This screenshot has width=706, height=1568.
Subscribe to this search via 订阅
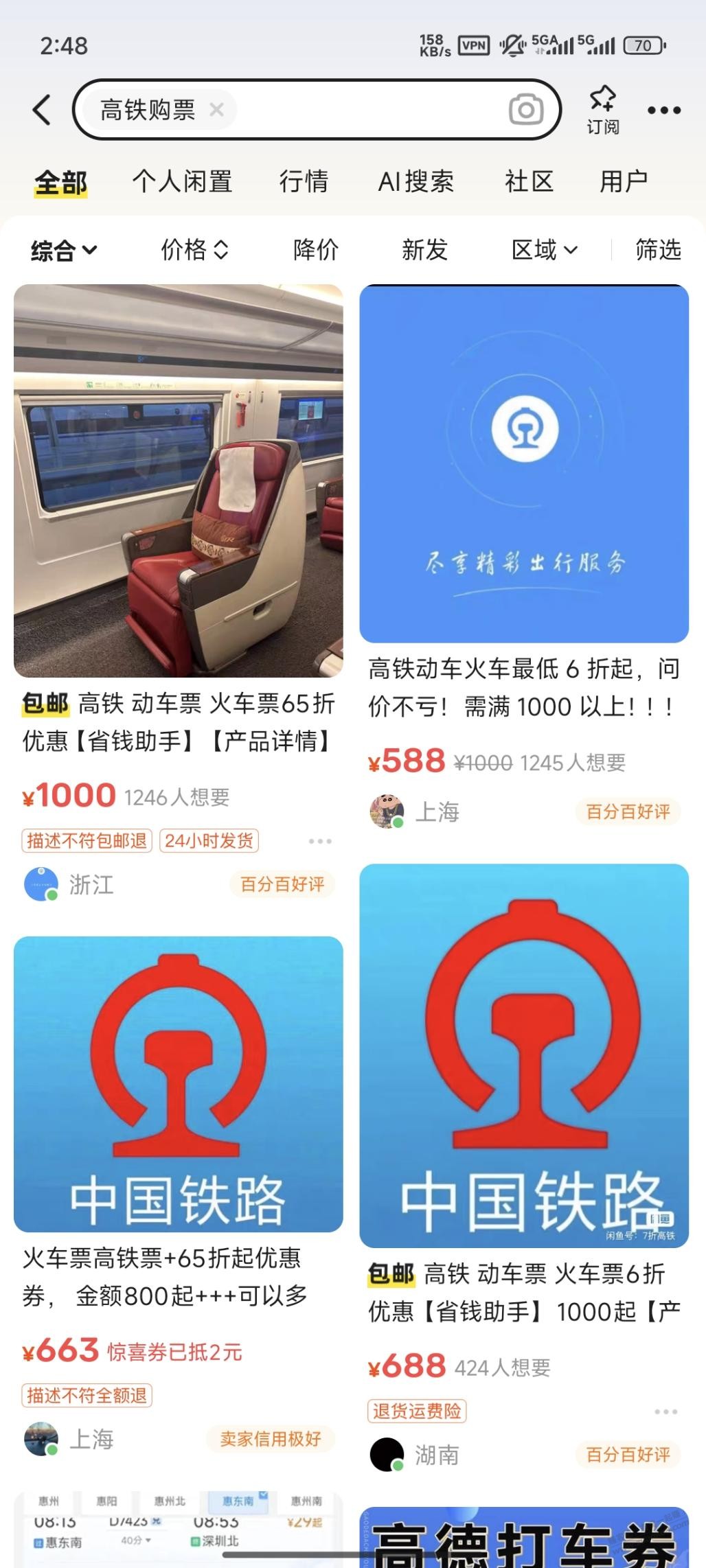pos(602,110)
